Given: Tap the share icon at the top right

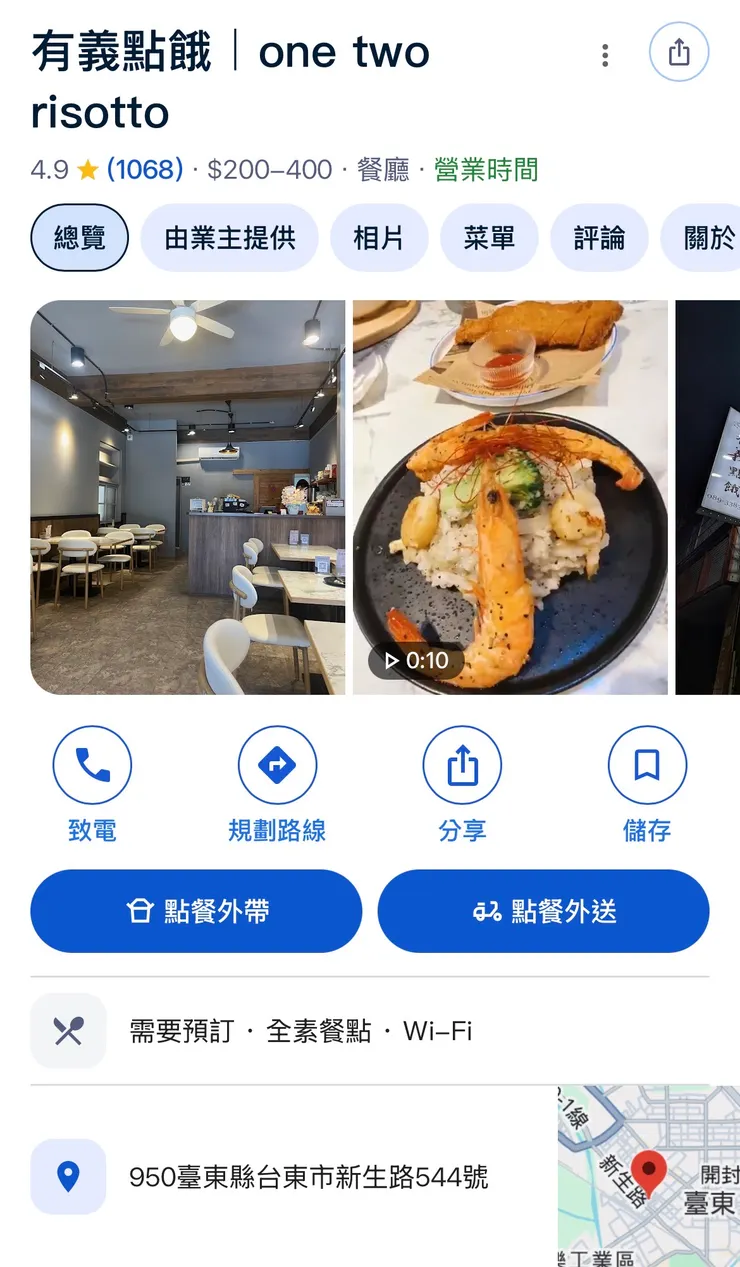Looking at the screenshot, I should click(679, 52).
